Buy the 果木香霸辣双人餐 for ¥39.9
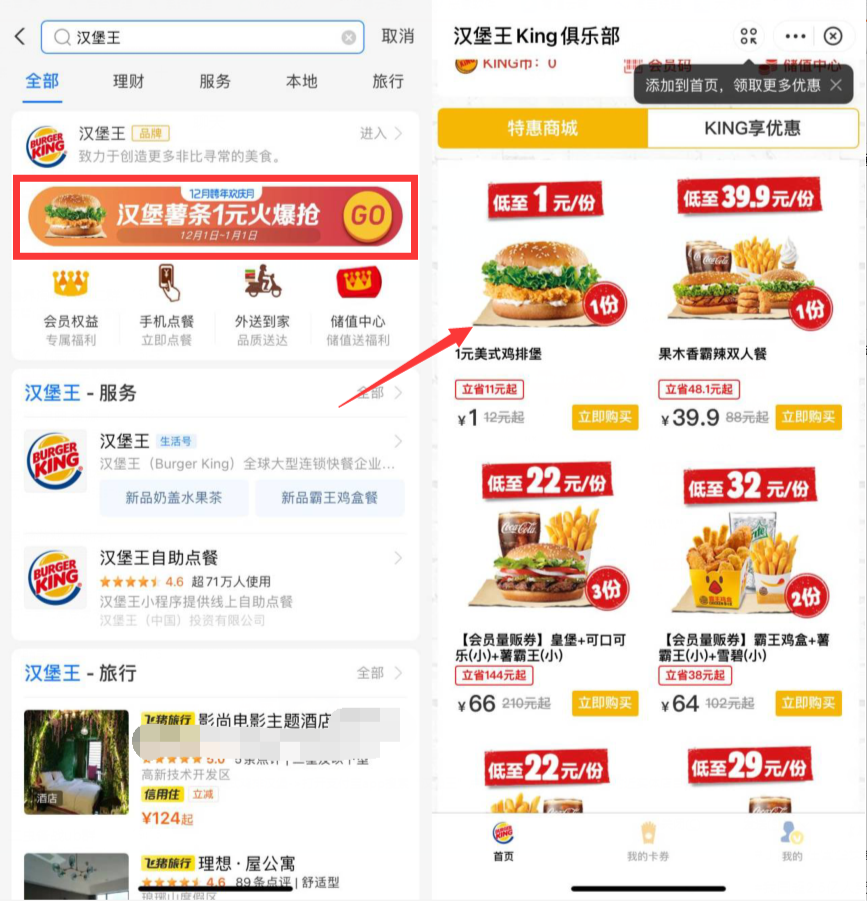 coord(808,417)
